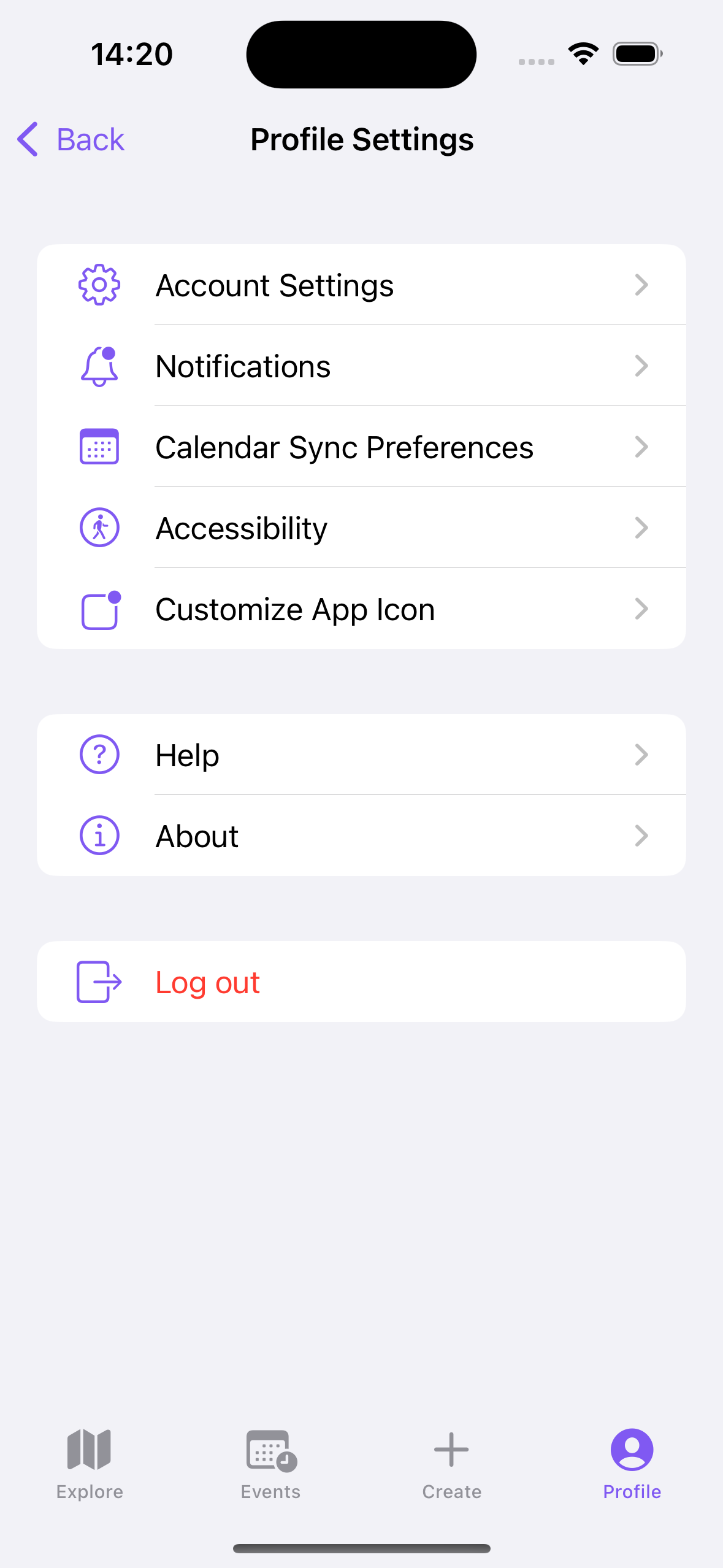Expand the Calendar Sync Preferences chevron
Image resolution: width=723 pixels, height=1568 pixels.
(641, 447)
